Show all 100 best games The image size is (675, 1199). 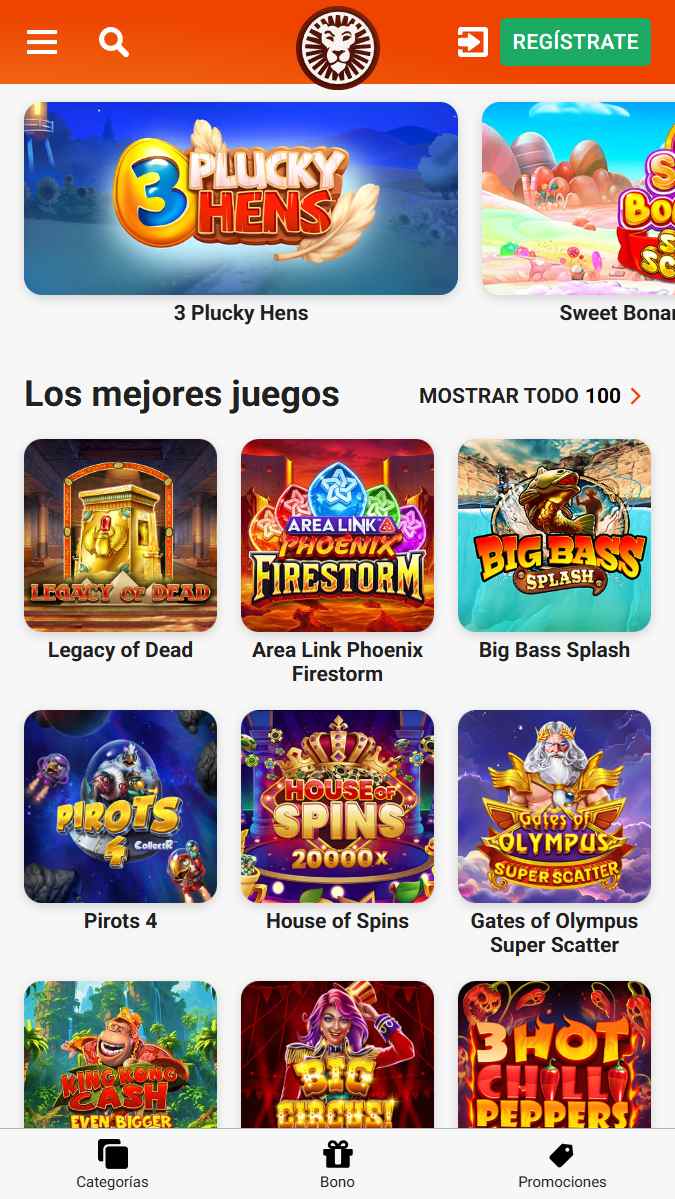(531, 395)
